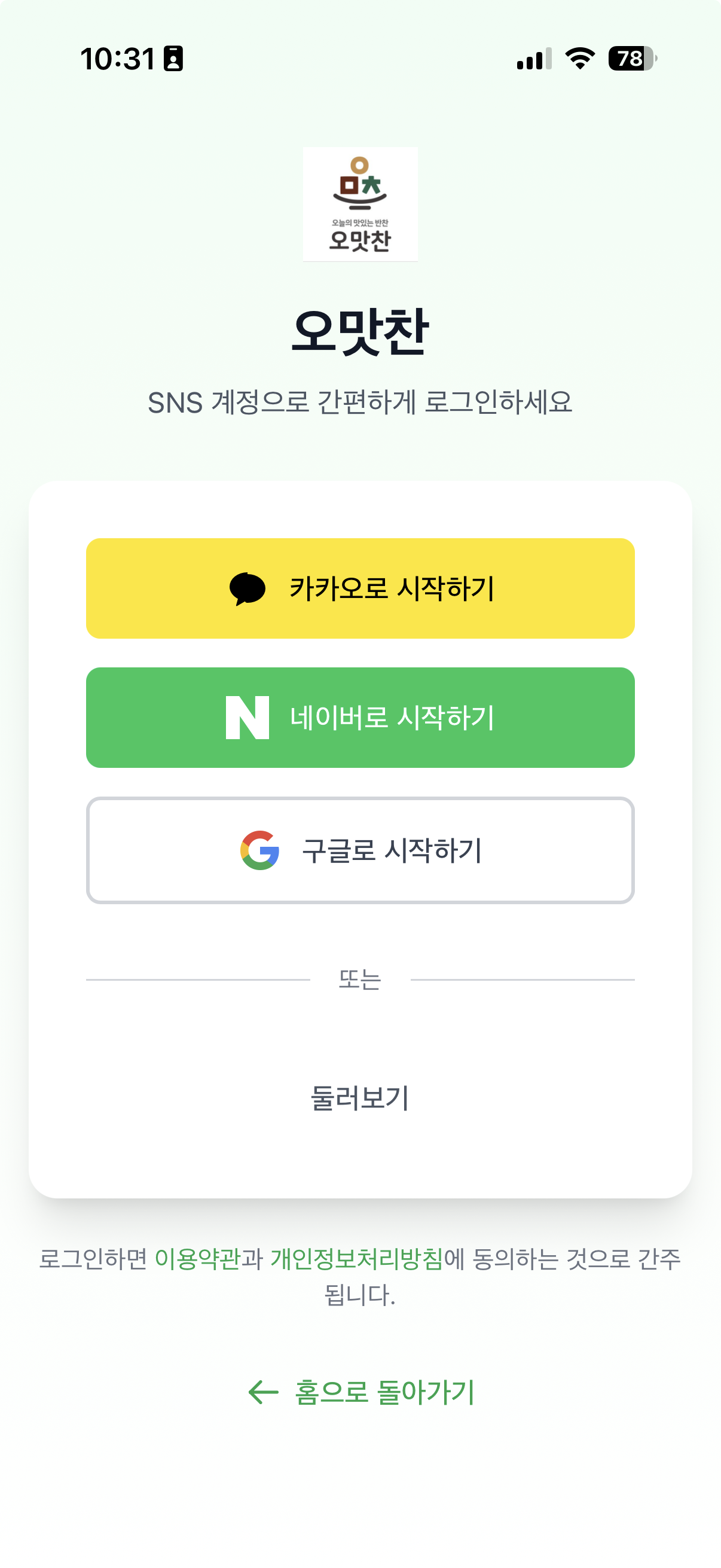Start login with 카카오로 시작하기
This screenshot has width=721, height=1568.
[x=360, y=587]
